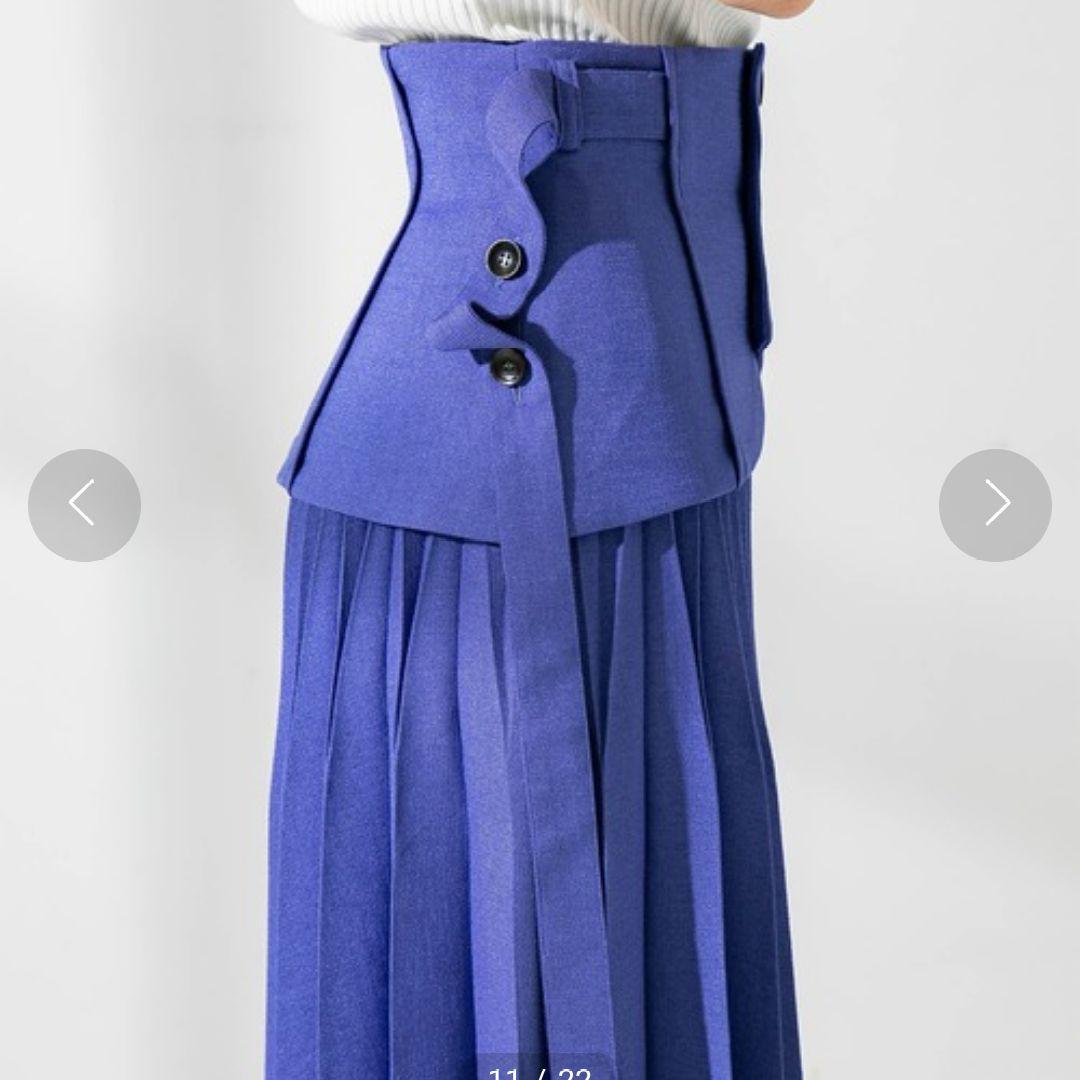The width and height of the screenshot is (1080, 1080).
Task: Go to the next product image
Action: coord(995,504)
